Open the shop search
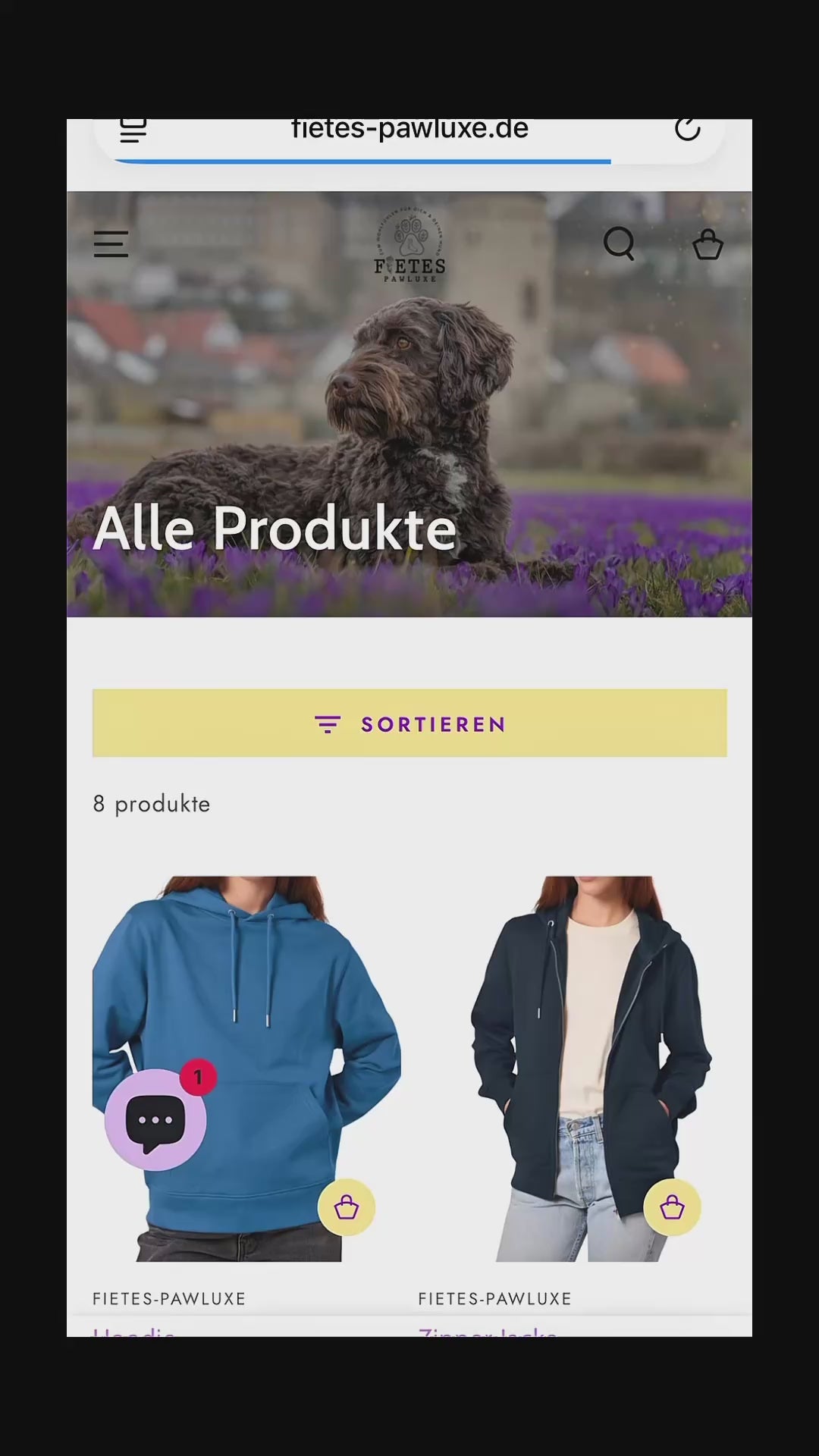 [619, 244]
